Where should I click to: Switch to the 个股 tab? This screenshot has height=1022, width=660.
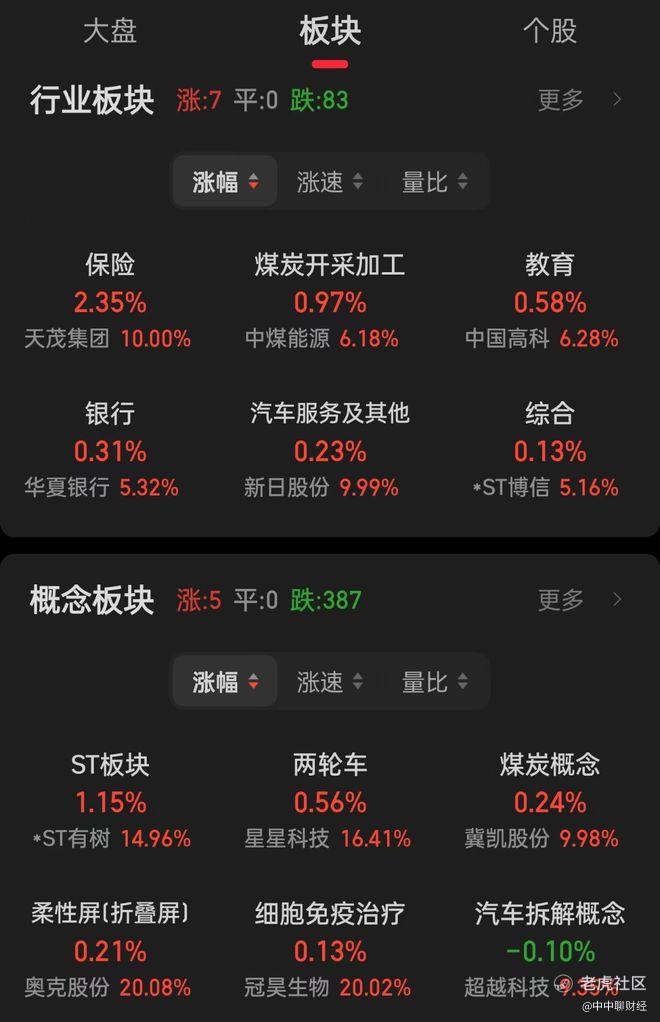(x=550, y=31)
